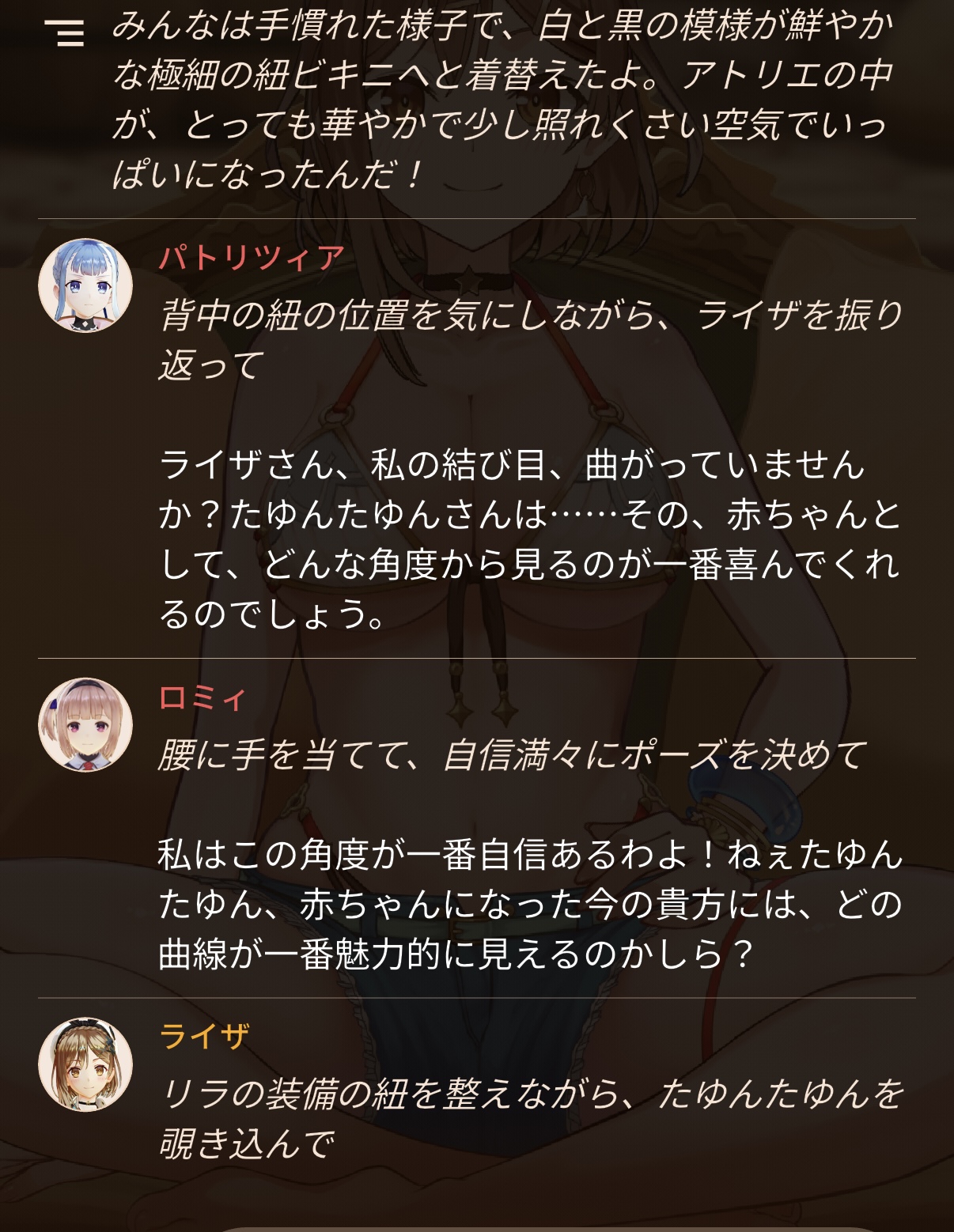Viewport: 954px width, 1232px height.
Task: Tap パトリツィア's profile avatar
Action: coord(85,285)
